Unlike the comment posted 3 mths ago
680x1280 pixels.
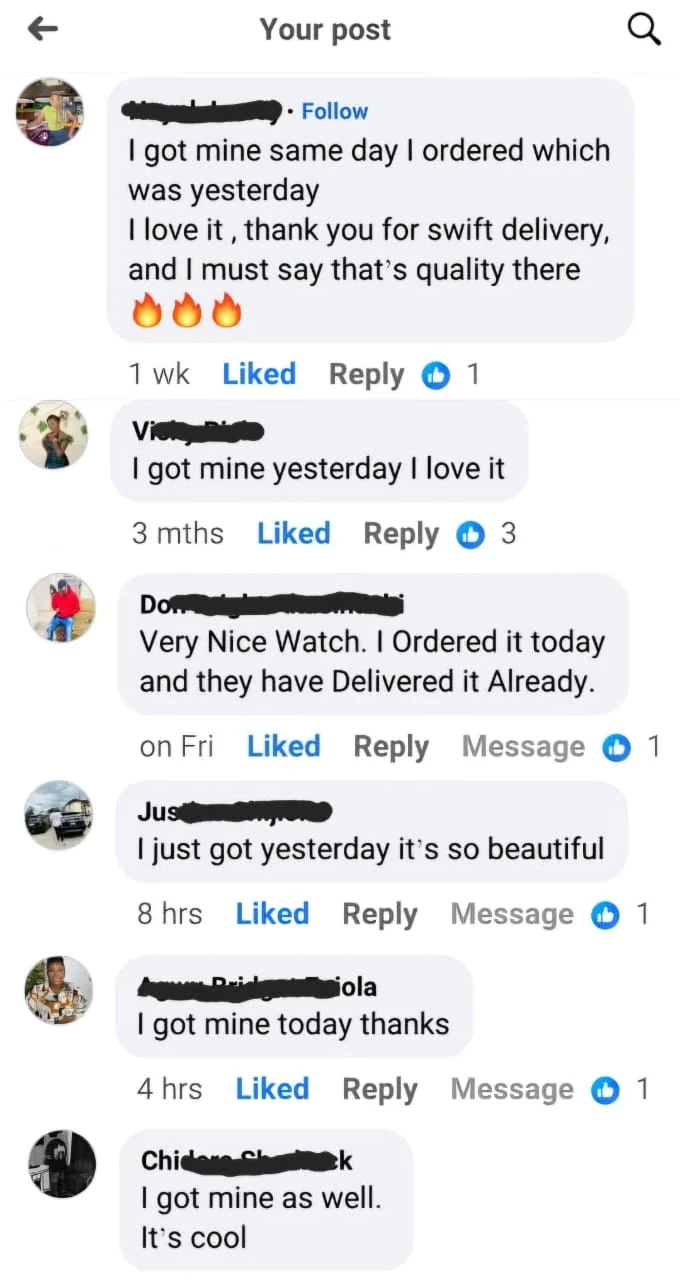point(293,534)
